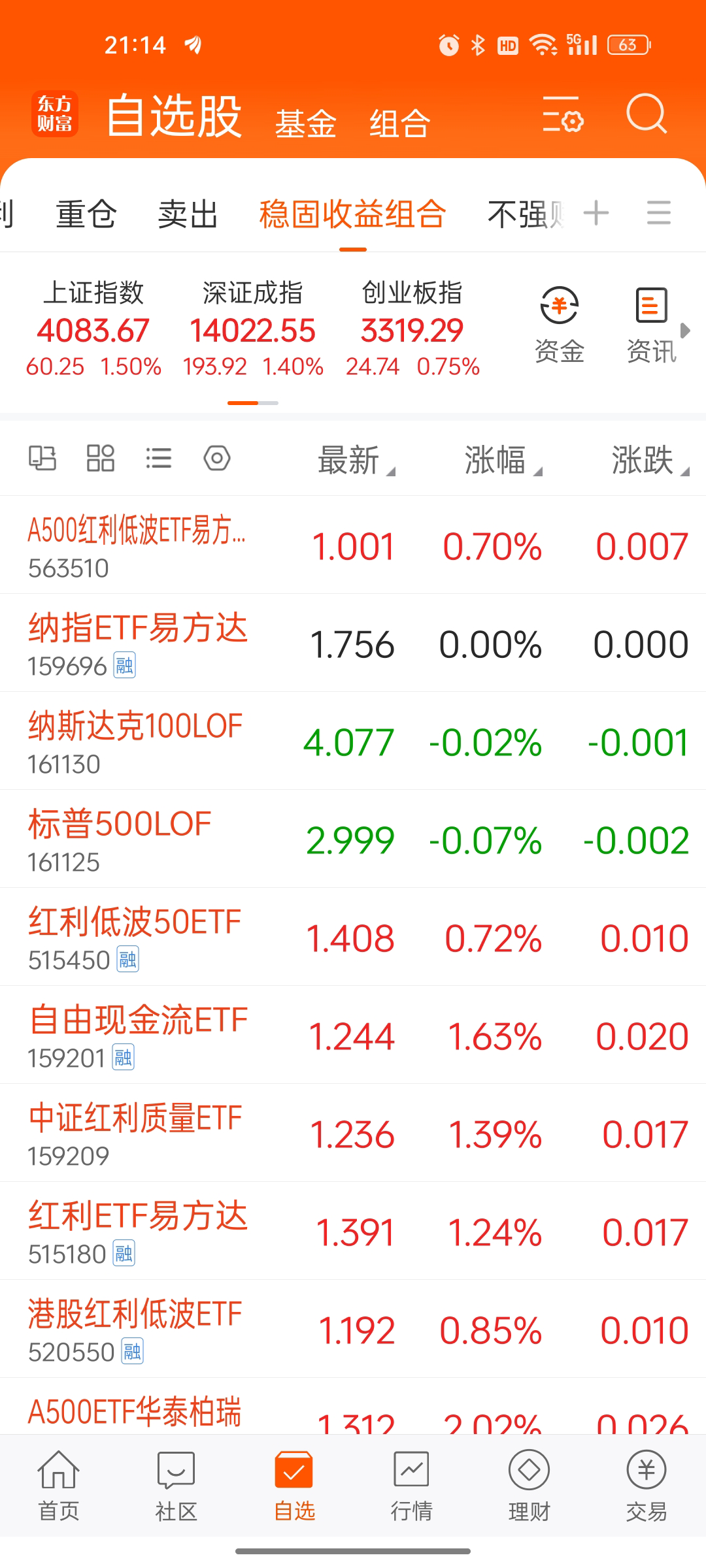The height and width of the screenshot is (1568, 706).
Task: Open the search magnifier icon
Action: point(647,114)
